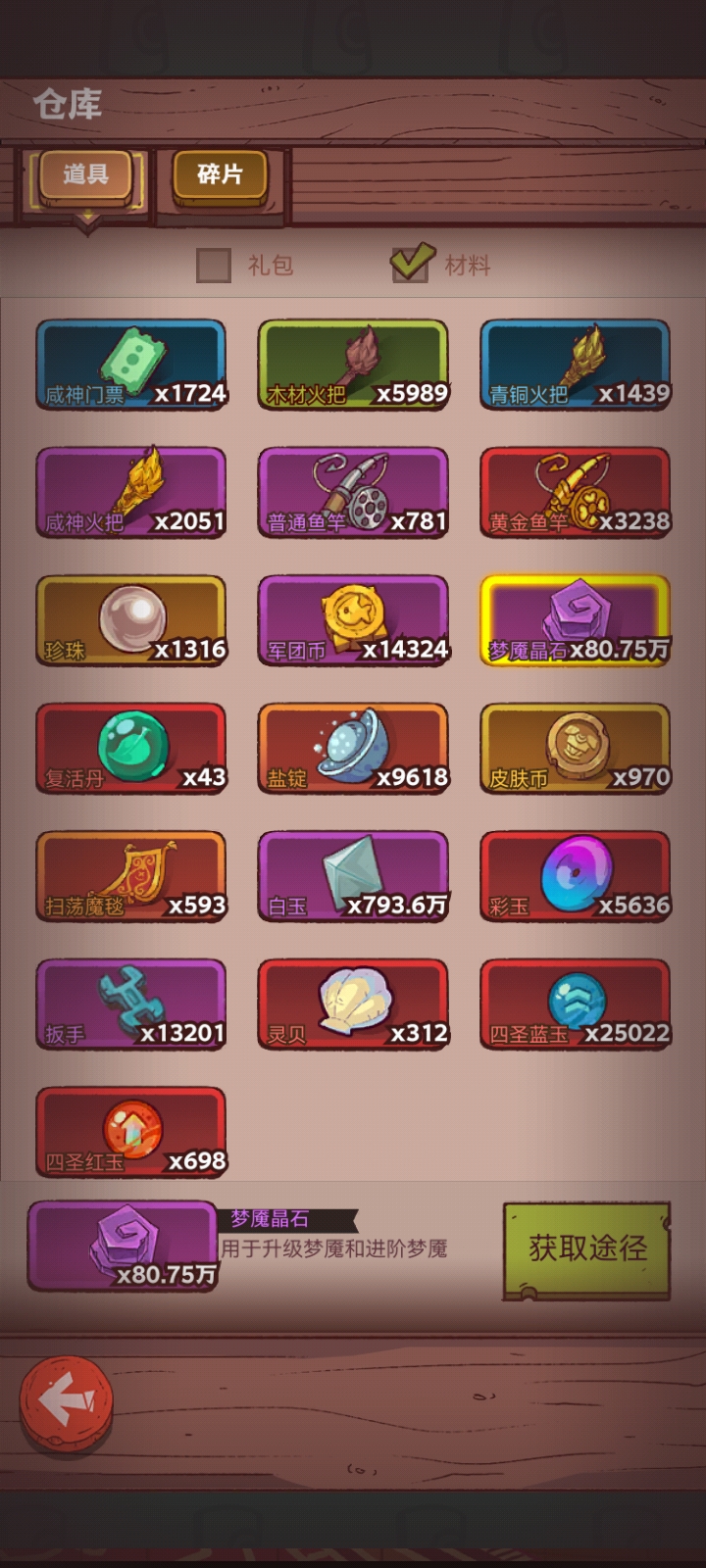Select the 木材火把 item
The height and width of the screenshot is (1568, 706).
point(353,366)
